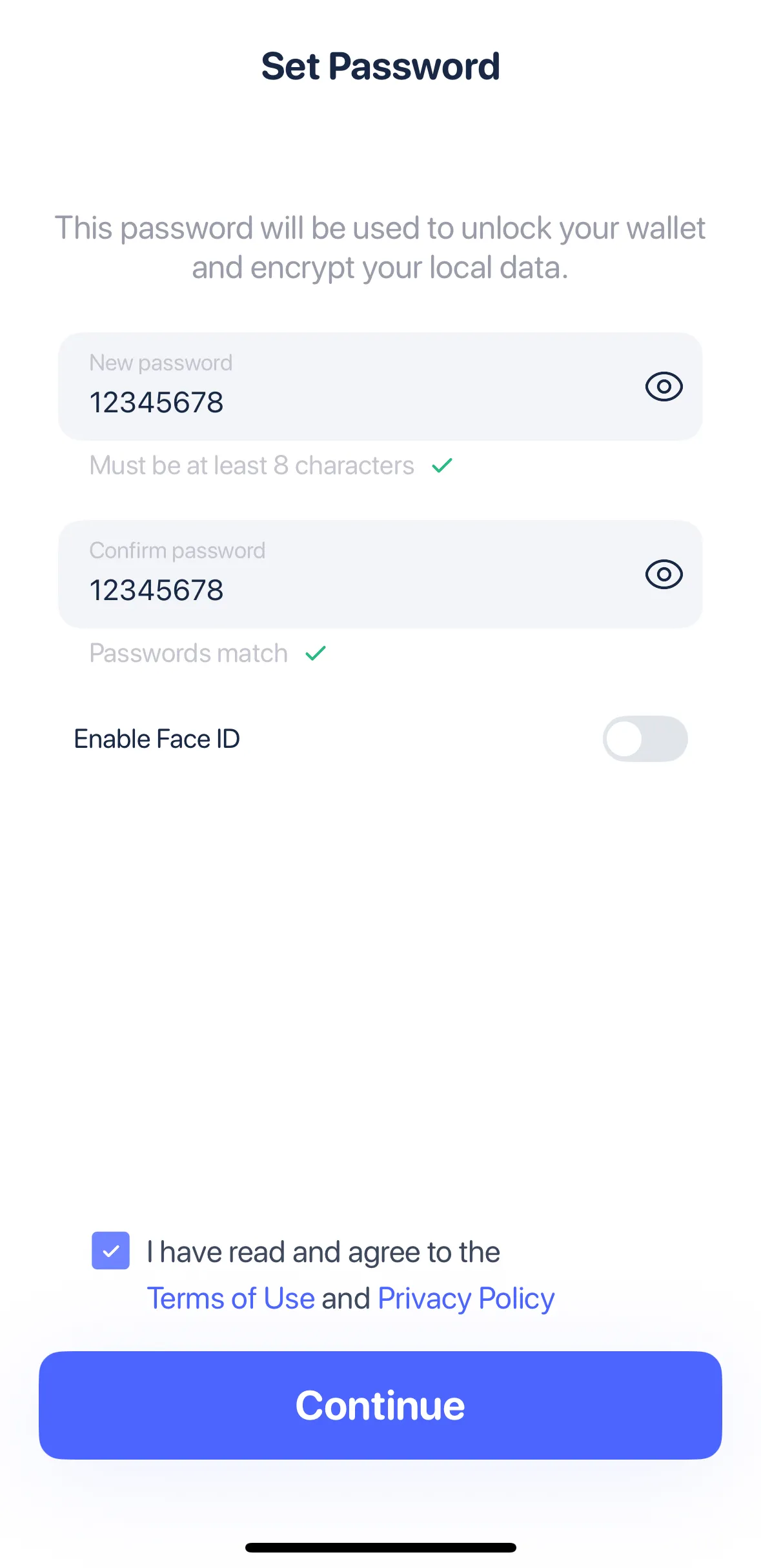
Task: Switch on the Face ID toggle
Action: click(645, 739)
